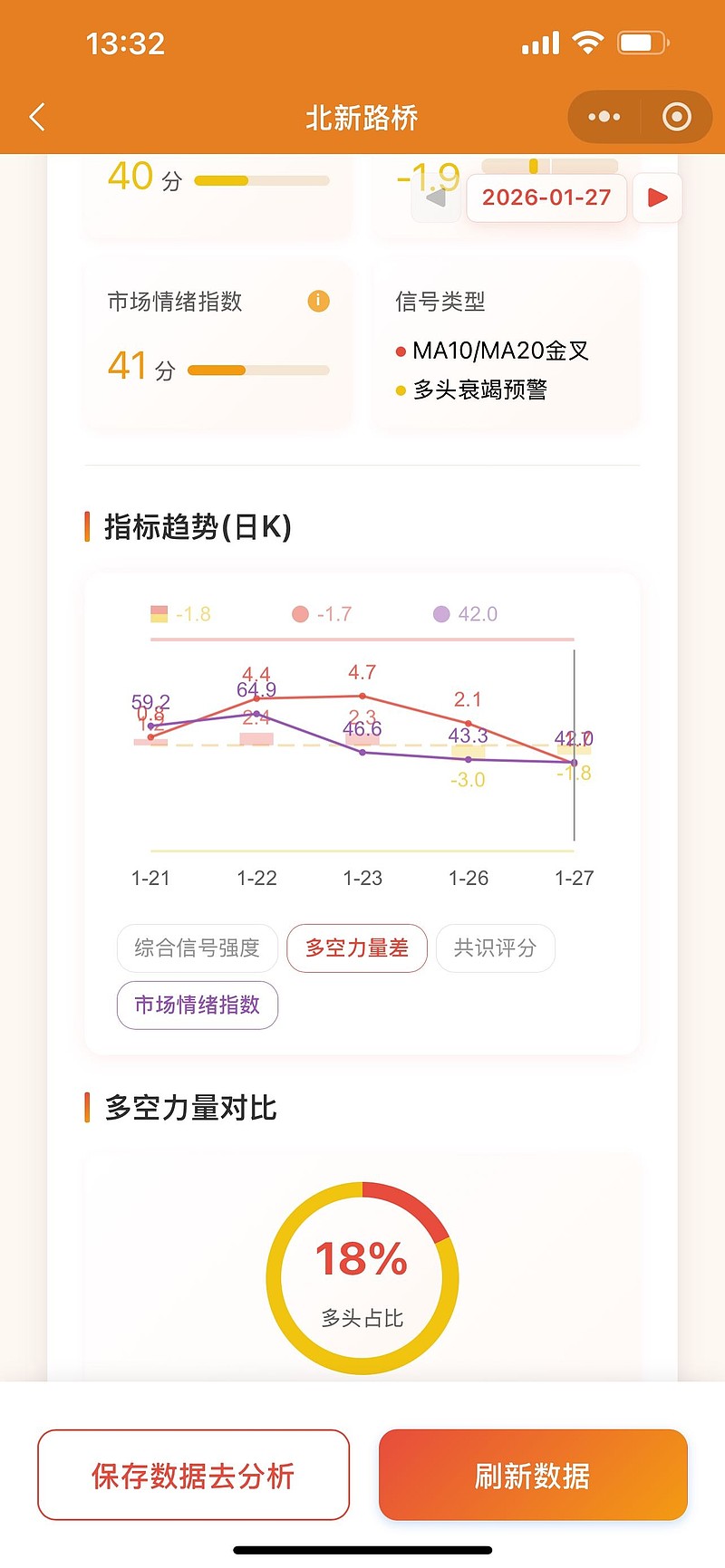The width and height of the screenshot is (725, 1568).
Task: Tap the 保存数据去分析 button
Action: click(x=193, y=1476)
